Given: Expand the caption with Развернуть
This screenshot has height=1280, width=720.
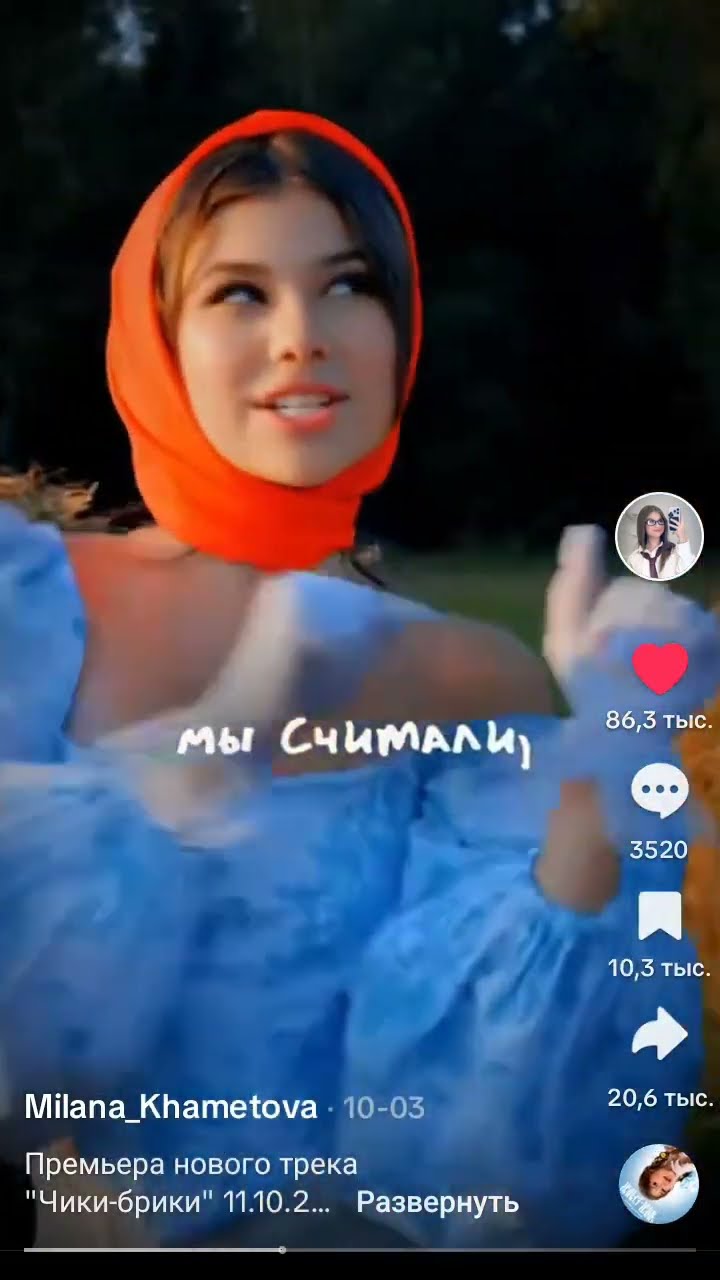Looking at the screenshot, I should pos(437,1202).
